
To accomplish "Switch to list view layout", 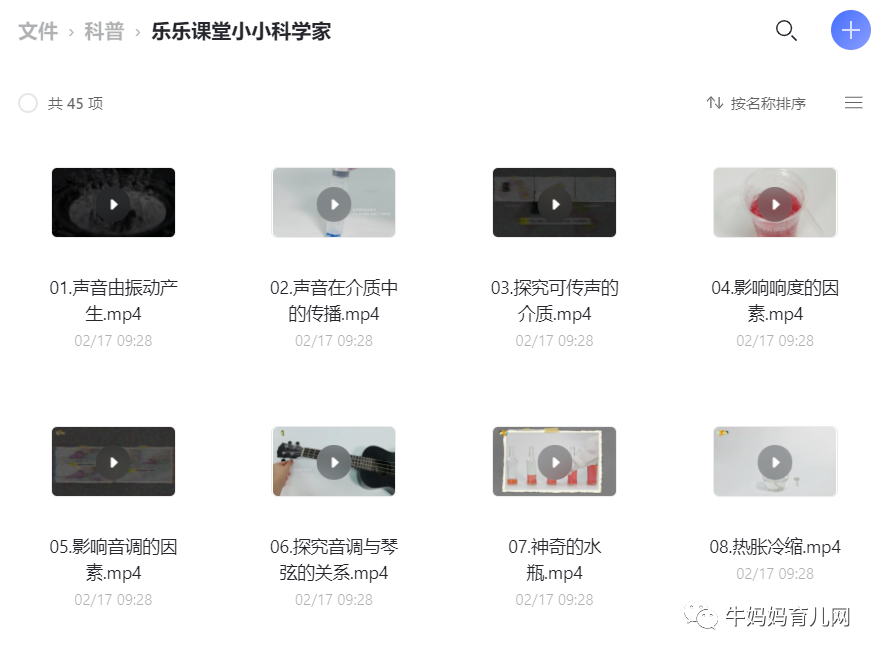I will (853, 103).
